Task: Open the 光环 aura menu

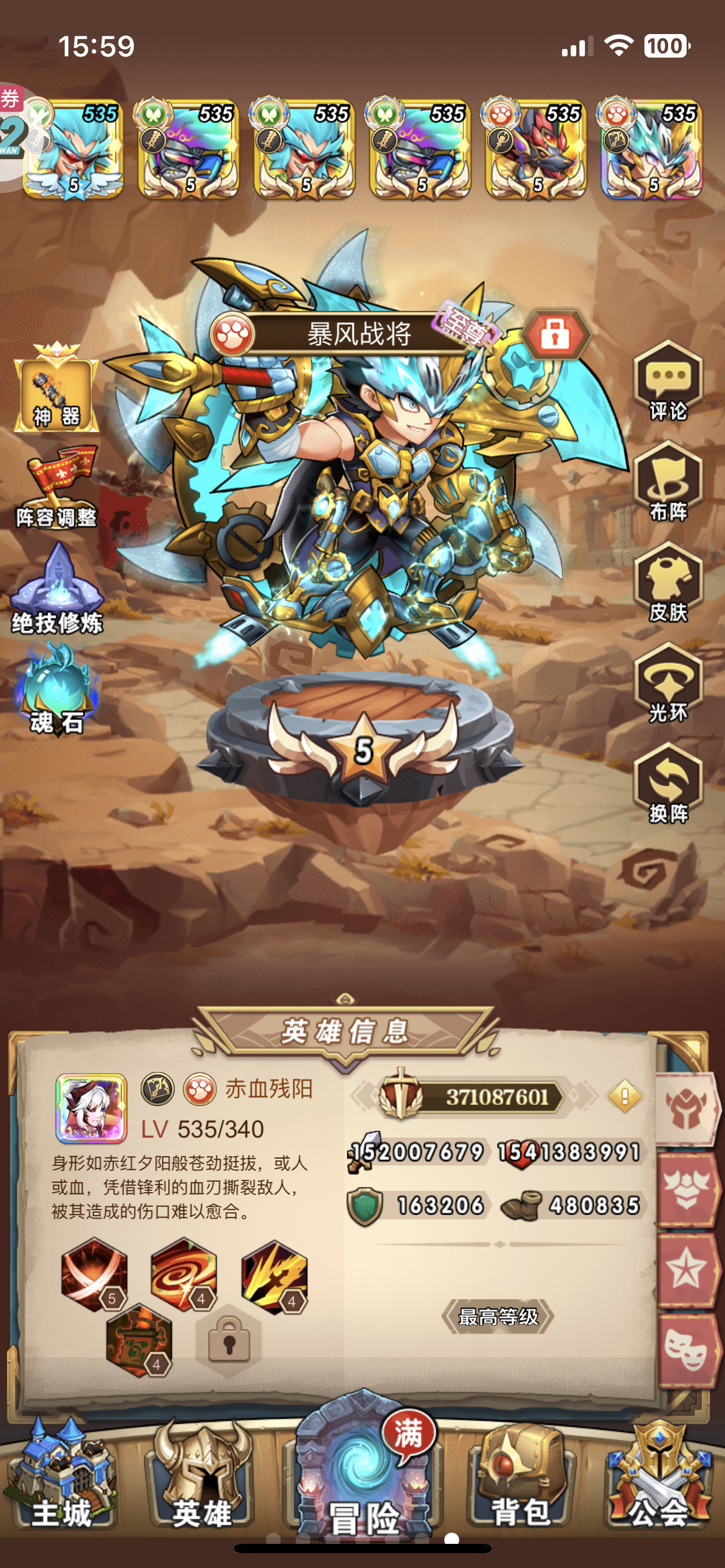Action: click(668, 682)
